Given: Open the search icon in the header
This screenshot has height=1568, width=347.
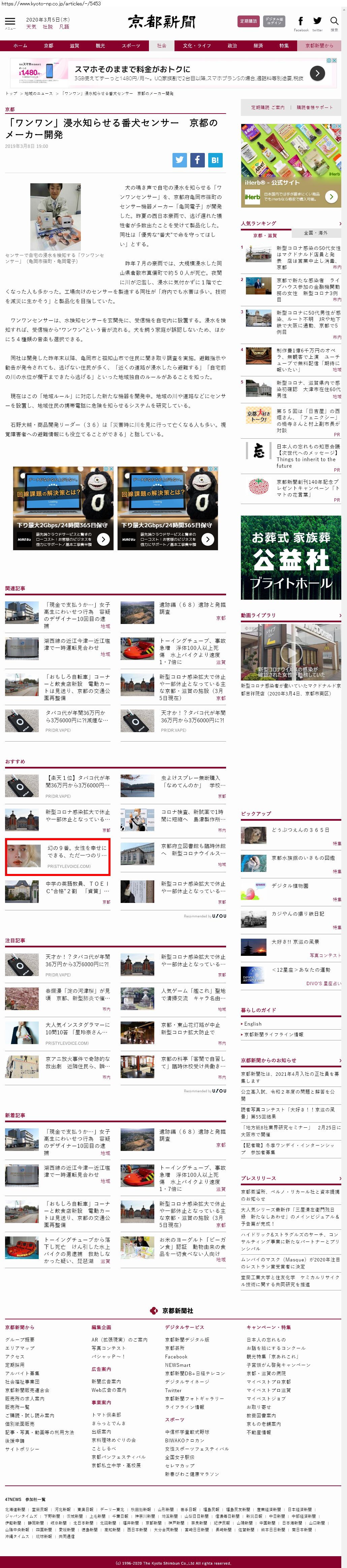Looking at the screenshot, I should [334, 23].
